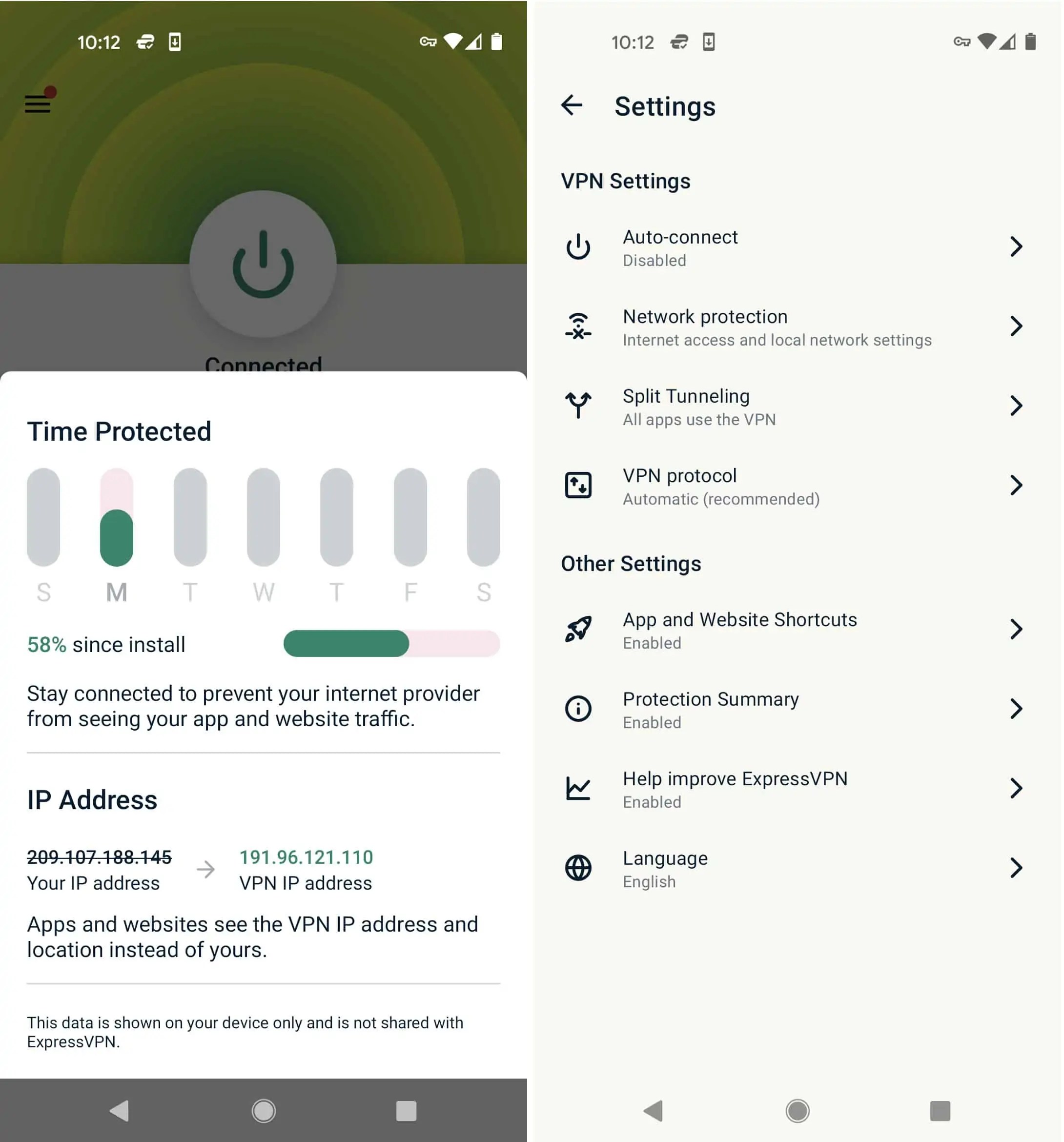
Task: Open Protection Summary setting
Action: point(794,710)
